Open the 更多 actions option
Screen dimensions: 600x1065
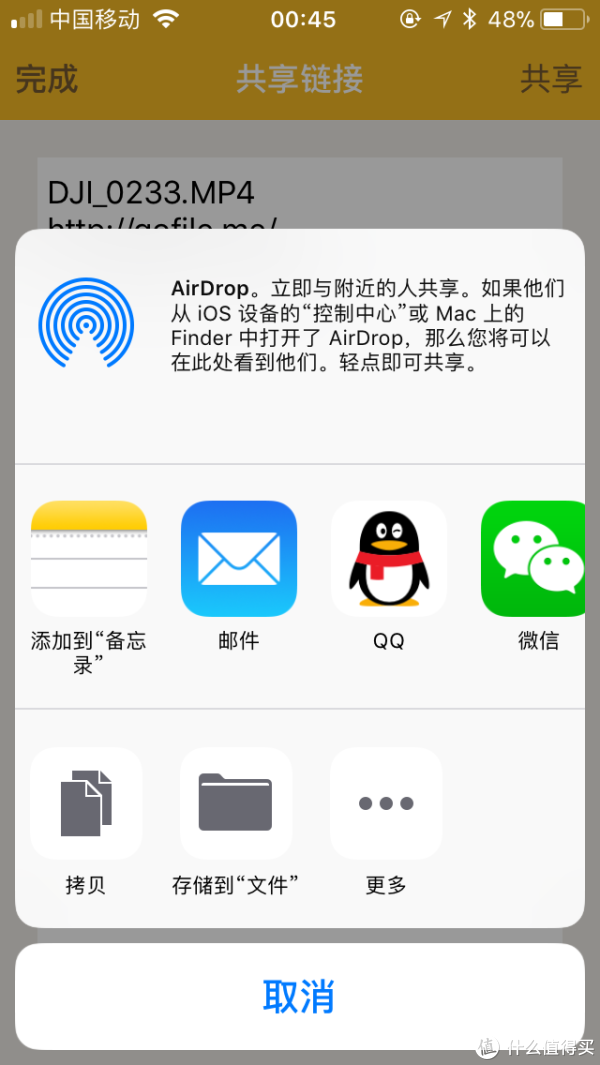386,804
